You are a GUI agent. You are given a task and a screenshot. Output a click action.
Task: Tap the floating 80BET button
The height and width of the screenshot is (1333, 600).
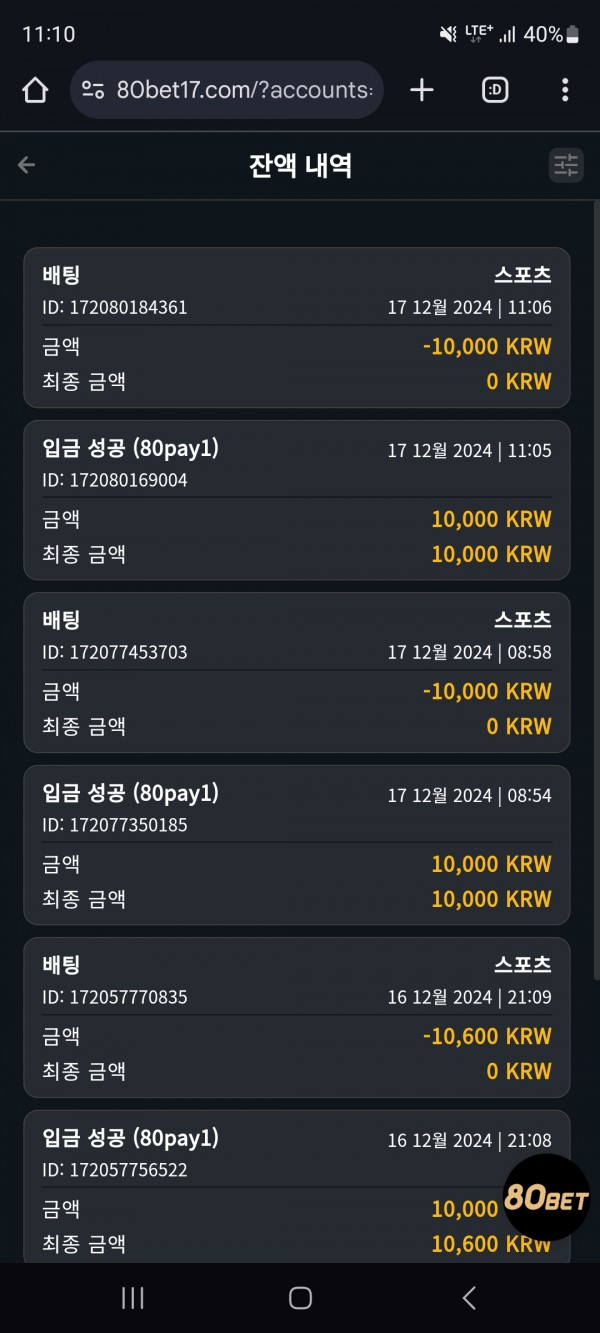pyautogui.click(x=546, y=1198)
